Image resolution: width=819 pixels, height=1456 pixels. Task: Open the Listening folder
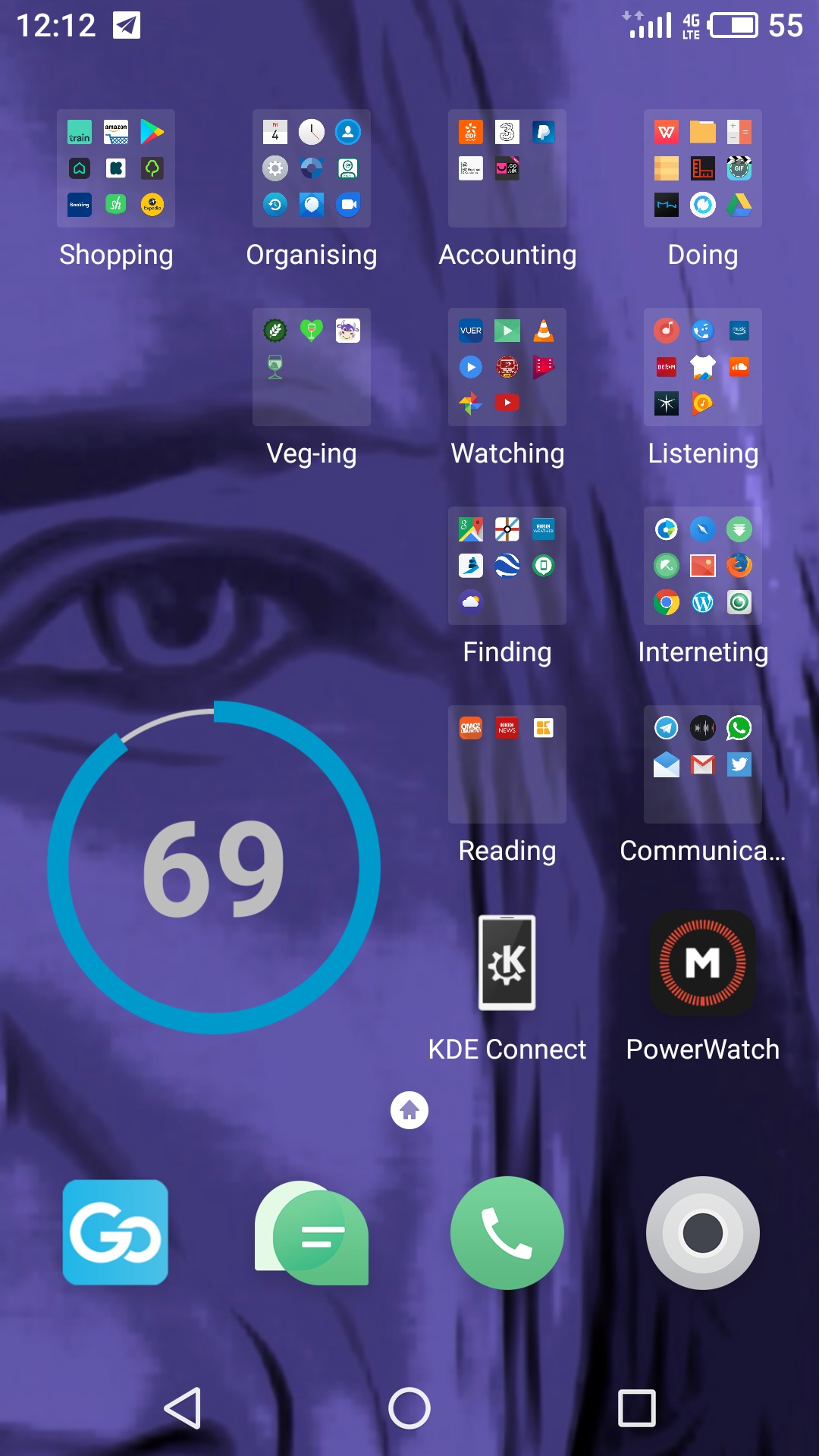[x=703, y=367]
